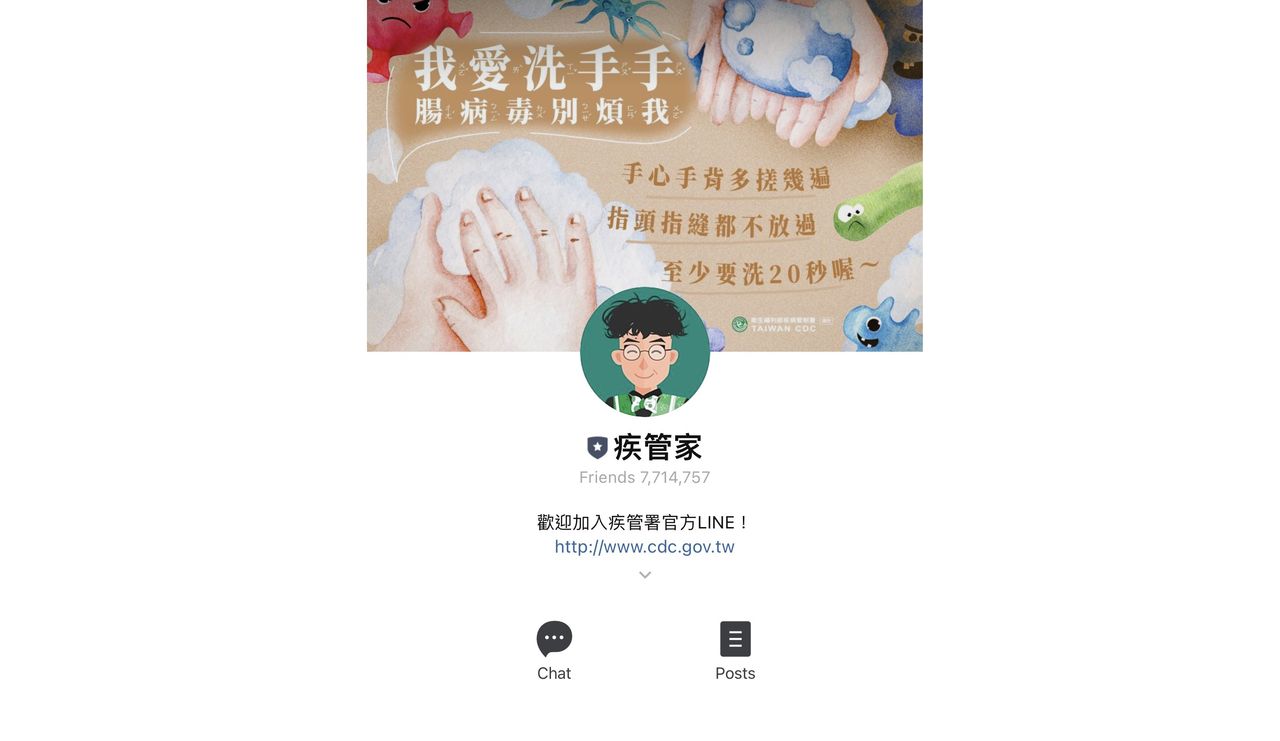Open the Posts page
This screenshot has height=741, width=1280.
[735, 650]
